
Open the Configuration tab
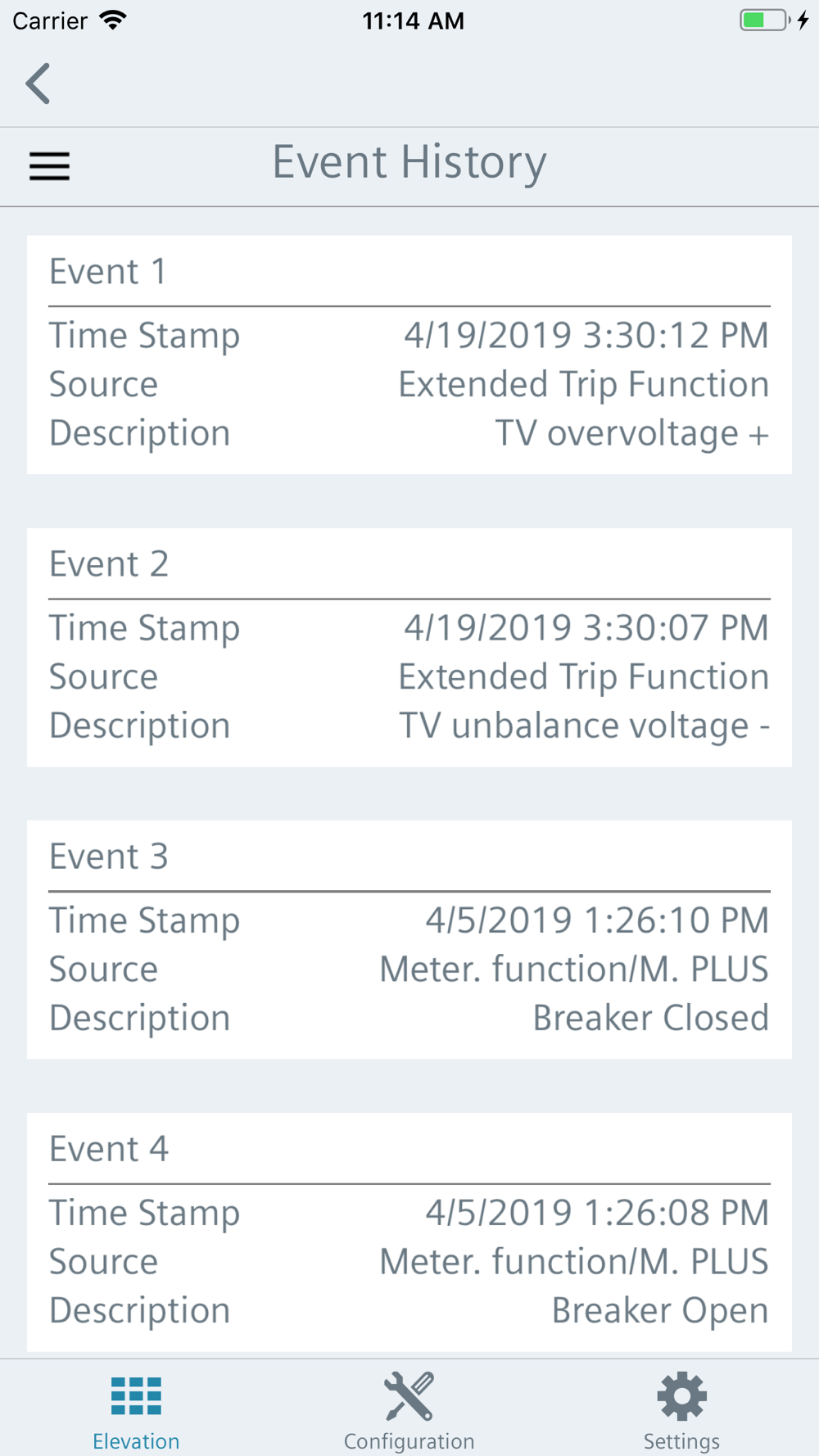(409, 1412)
